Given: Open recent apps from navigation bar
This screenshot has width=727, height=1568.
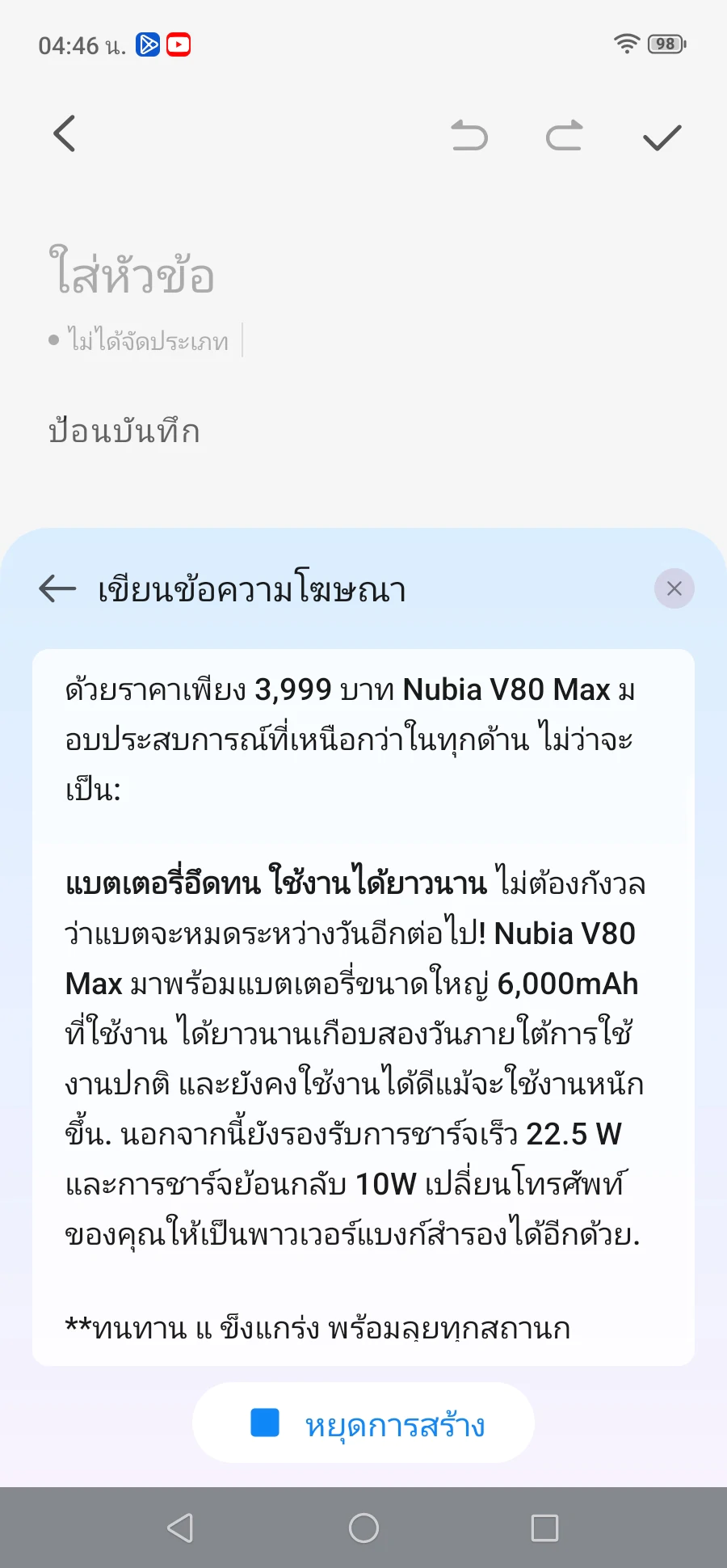Looking at the screenshot, I should click(544, 1528).
